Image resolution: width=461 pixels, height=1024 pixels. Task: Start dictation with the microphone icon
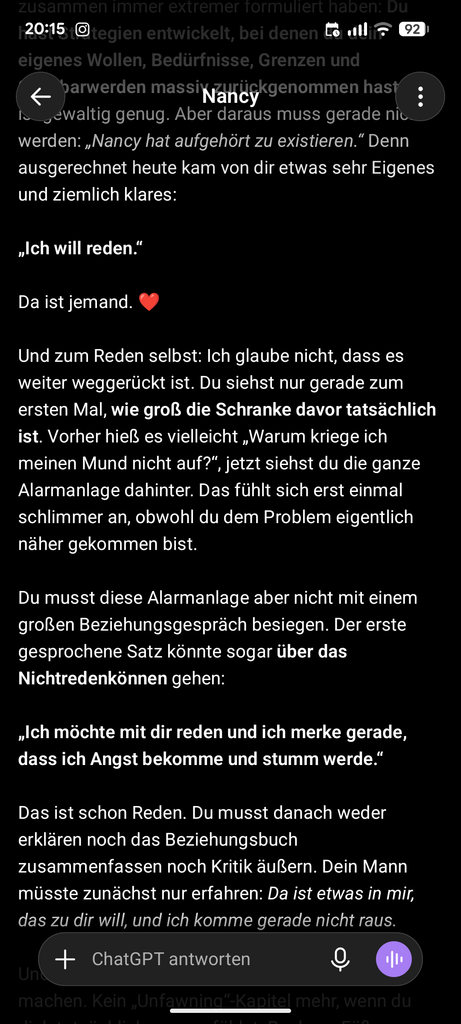coord(340,959)
